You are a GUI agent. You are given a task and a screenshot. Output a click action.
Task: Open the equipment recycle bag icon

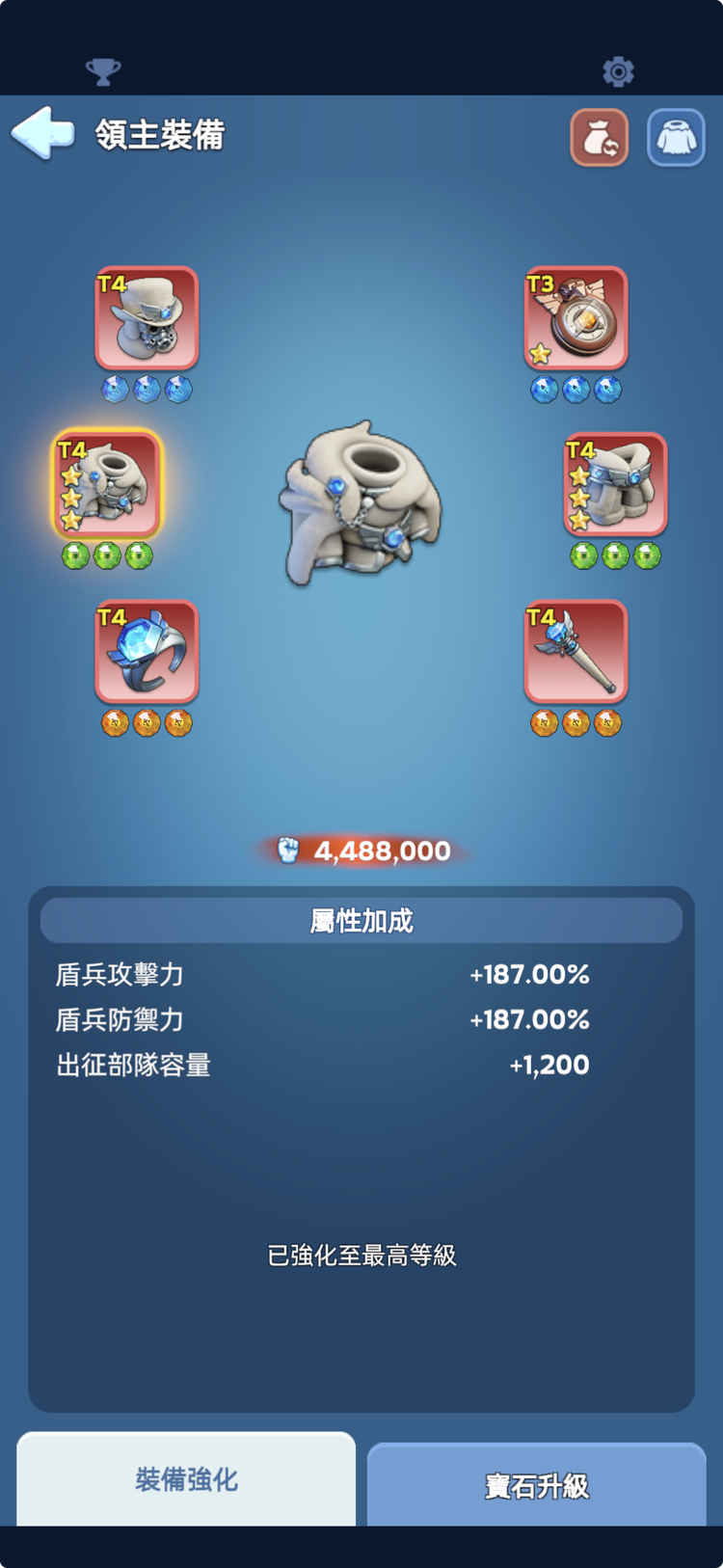point(600,137)
